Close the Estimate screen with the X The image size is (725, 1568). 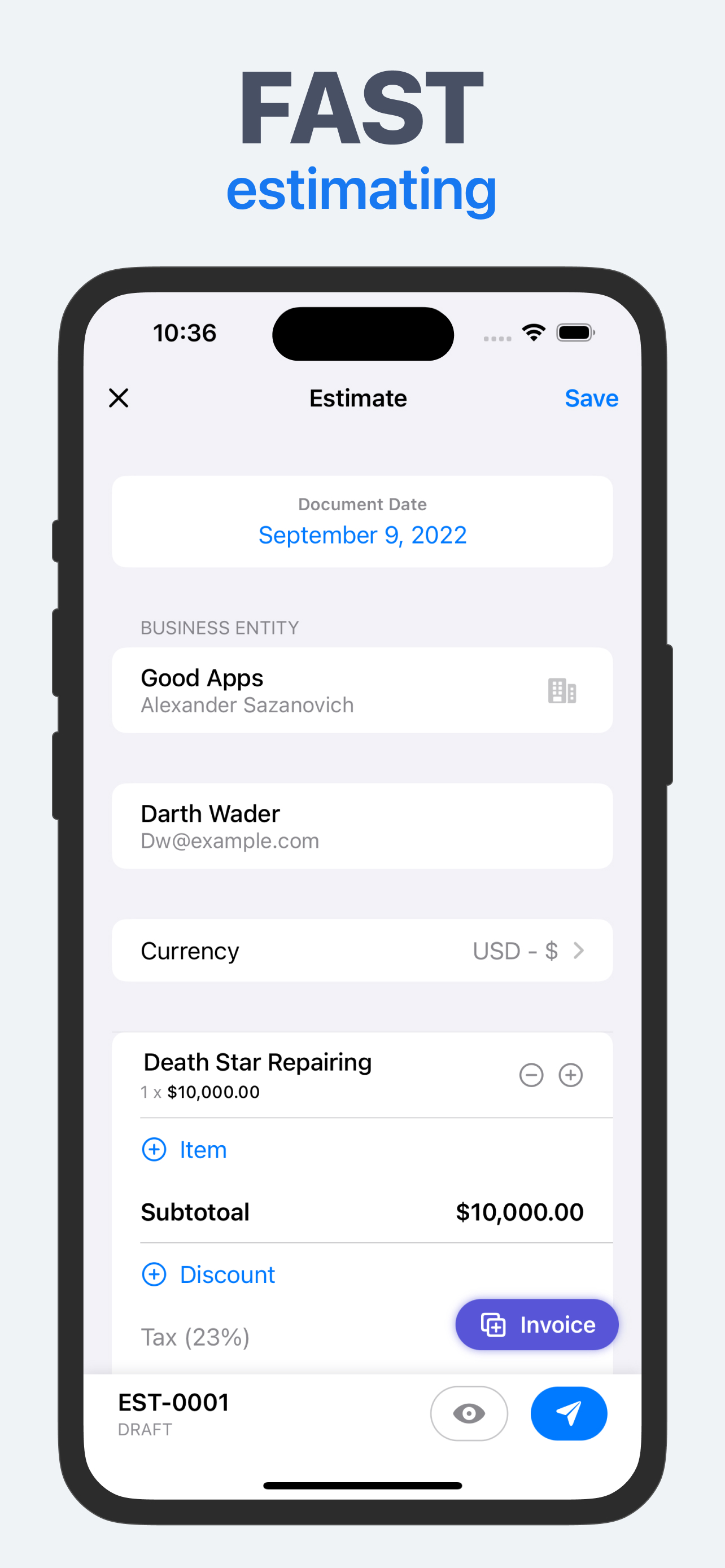point(118,398)
